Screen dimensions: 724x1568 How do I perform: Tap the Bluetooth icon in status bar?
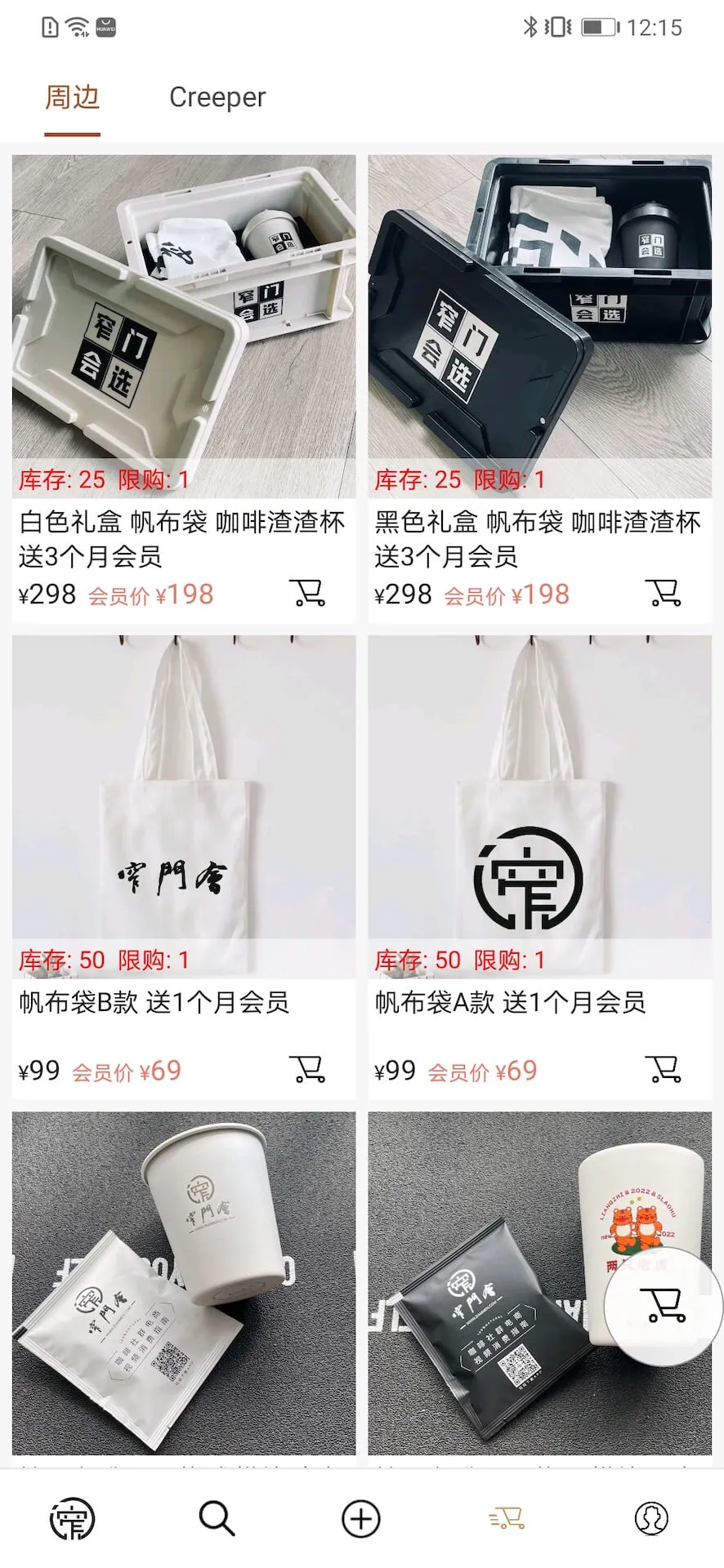(x=532, y=27)
